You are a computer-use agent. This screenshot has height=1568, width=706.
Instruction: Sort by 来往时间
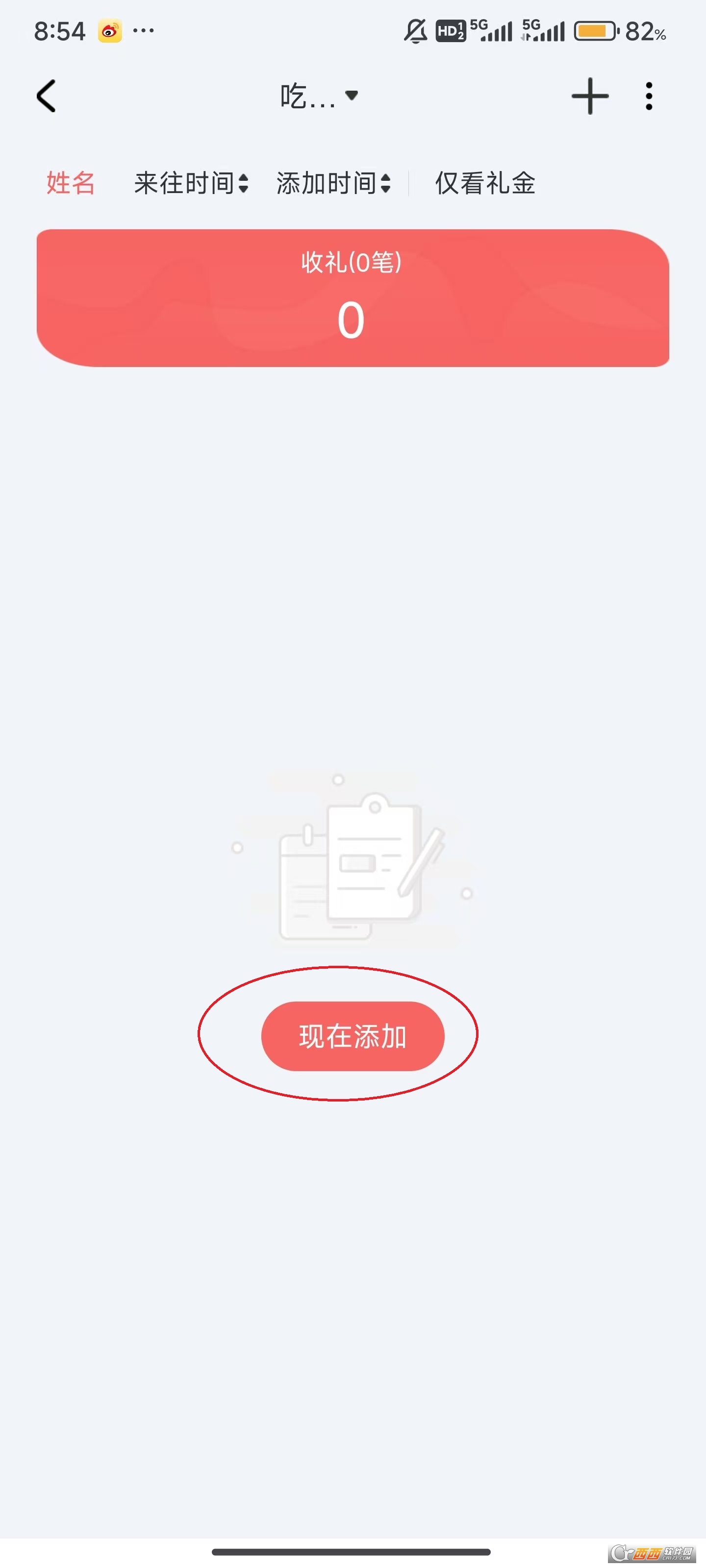click(191, 183)
